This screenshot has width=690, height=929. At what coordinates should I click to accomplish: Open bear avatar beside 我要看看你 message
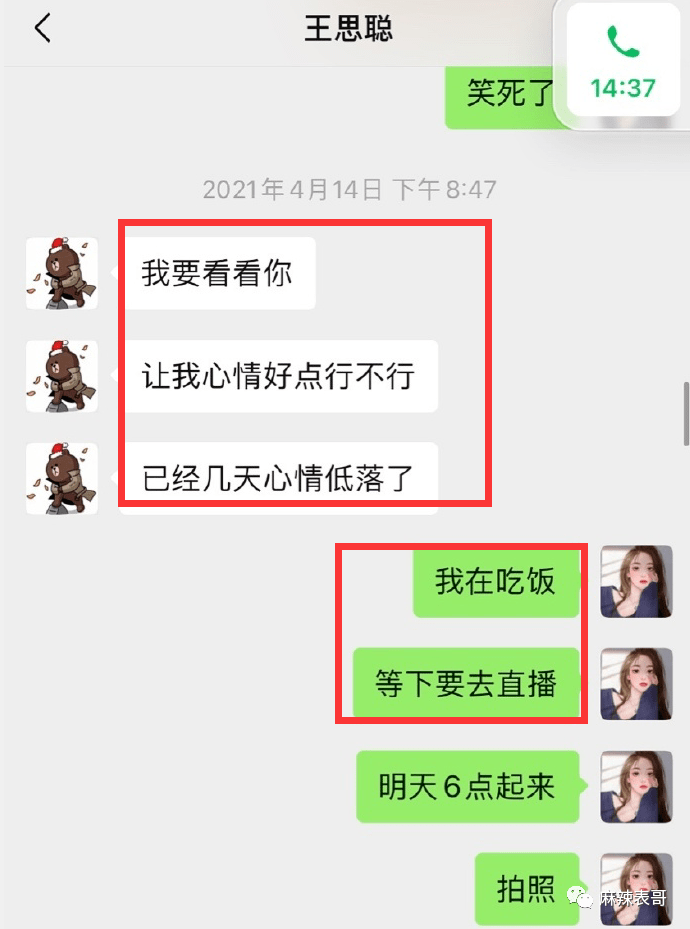pos(61,273)
